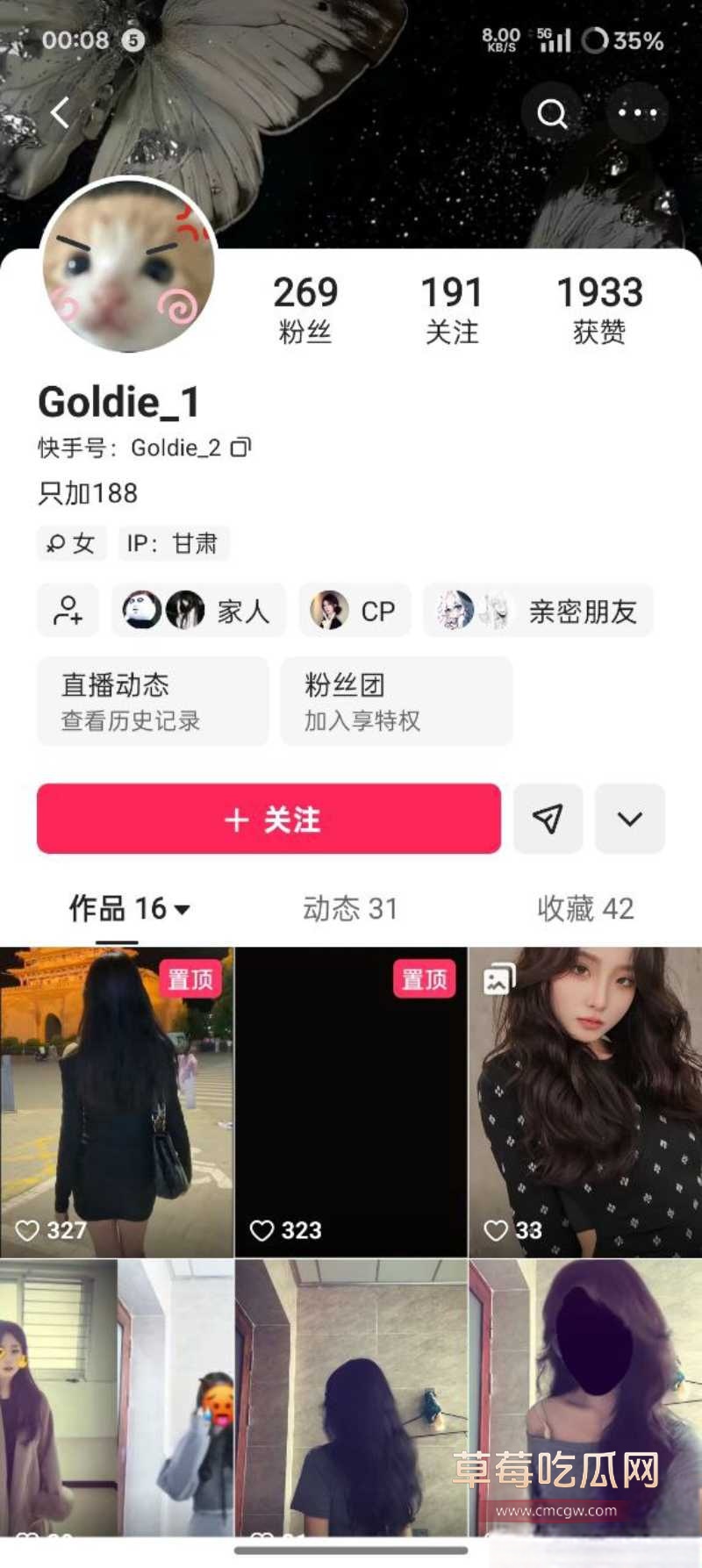Expand the chevron next to the share button

coord(630,819)
